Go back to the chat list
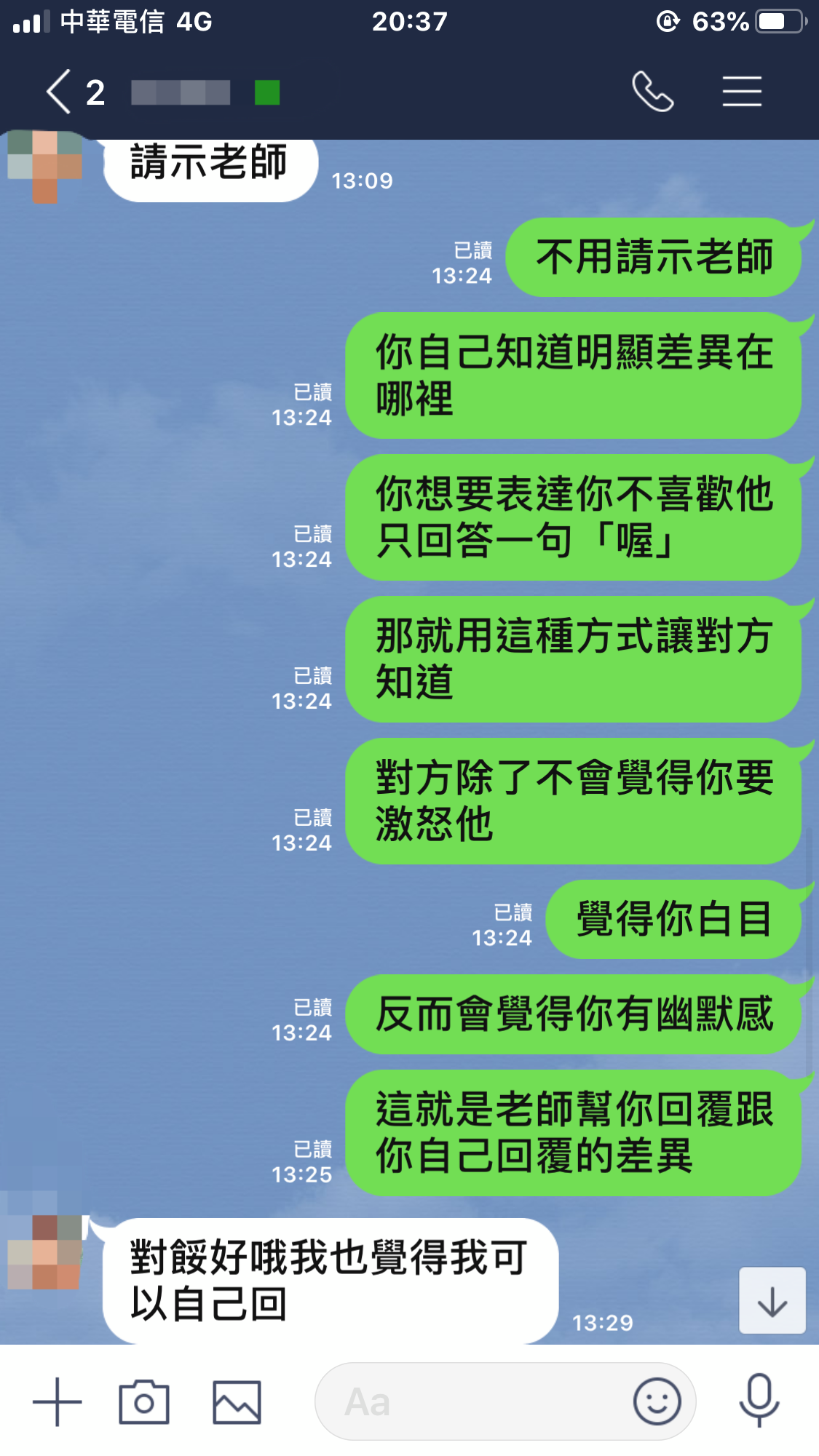 60,92
